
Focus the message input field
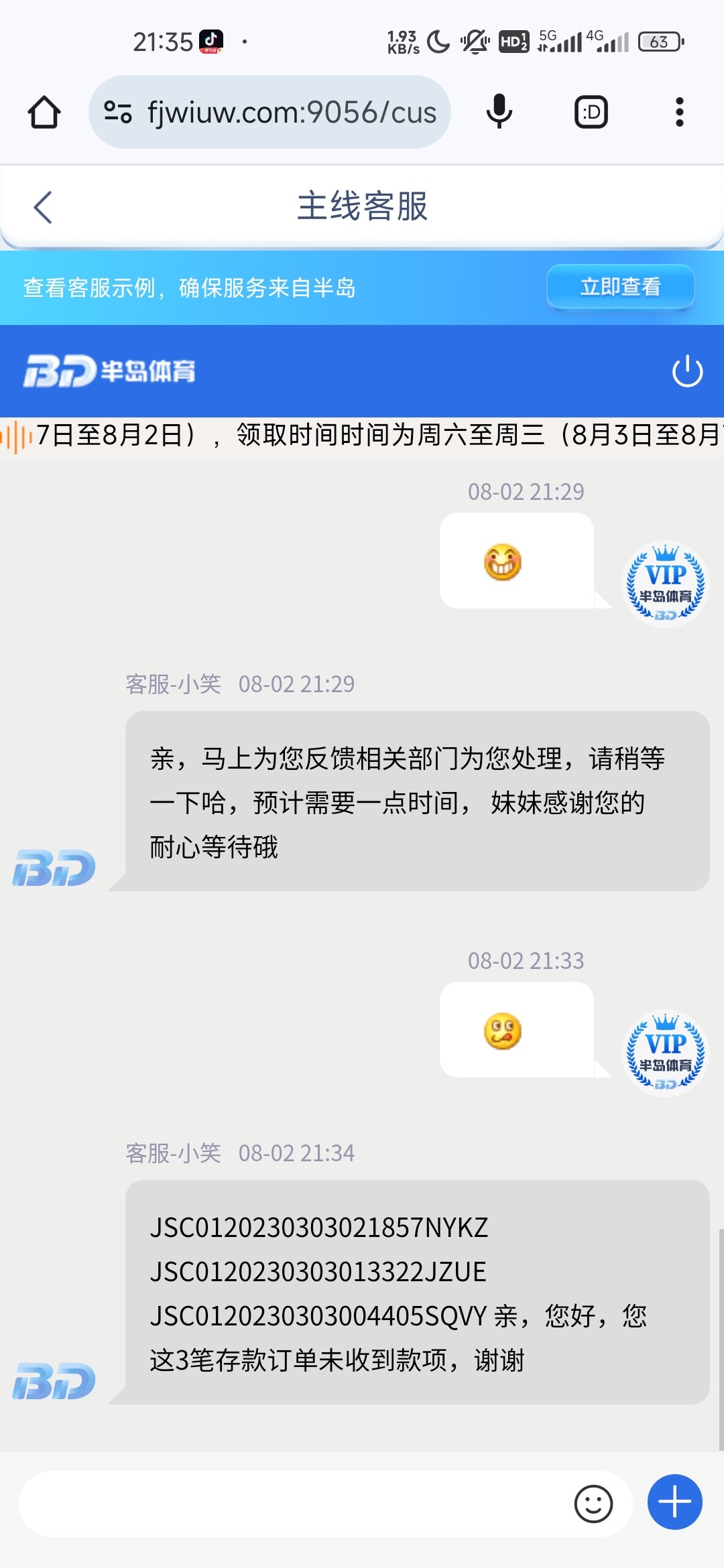click(295, 1504)
